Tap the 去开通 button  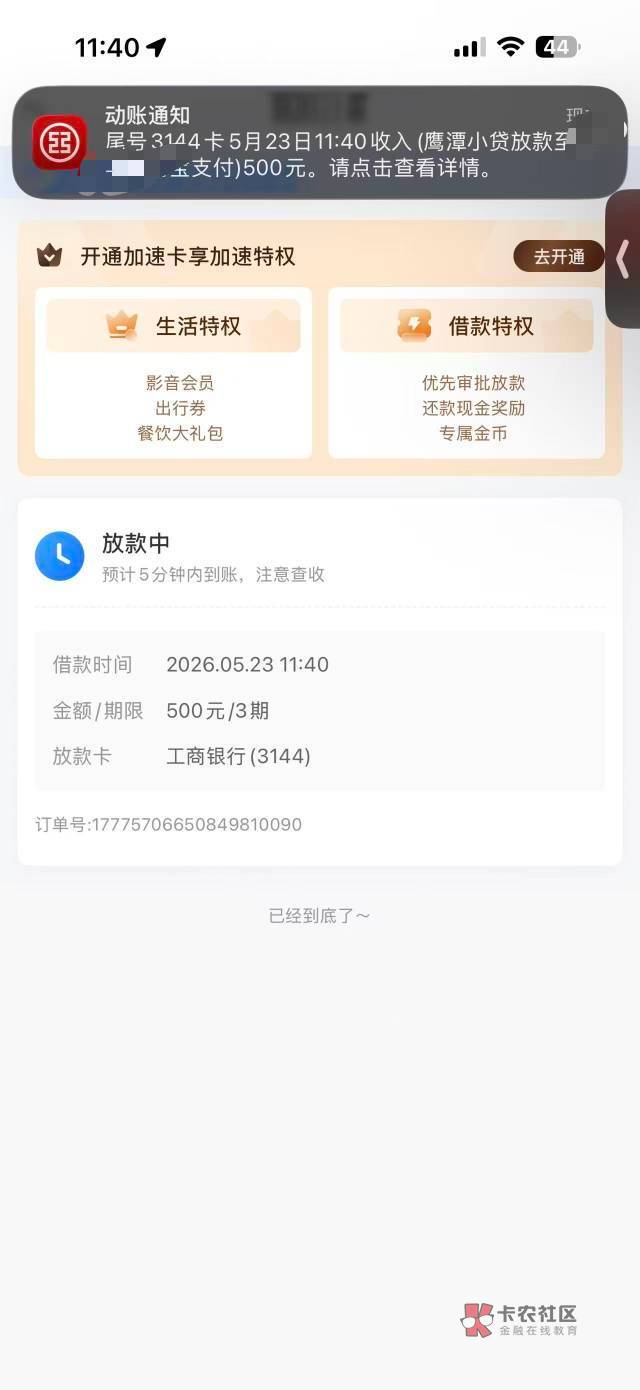pyautogui.click(x=559, y=256)
